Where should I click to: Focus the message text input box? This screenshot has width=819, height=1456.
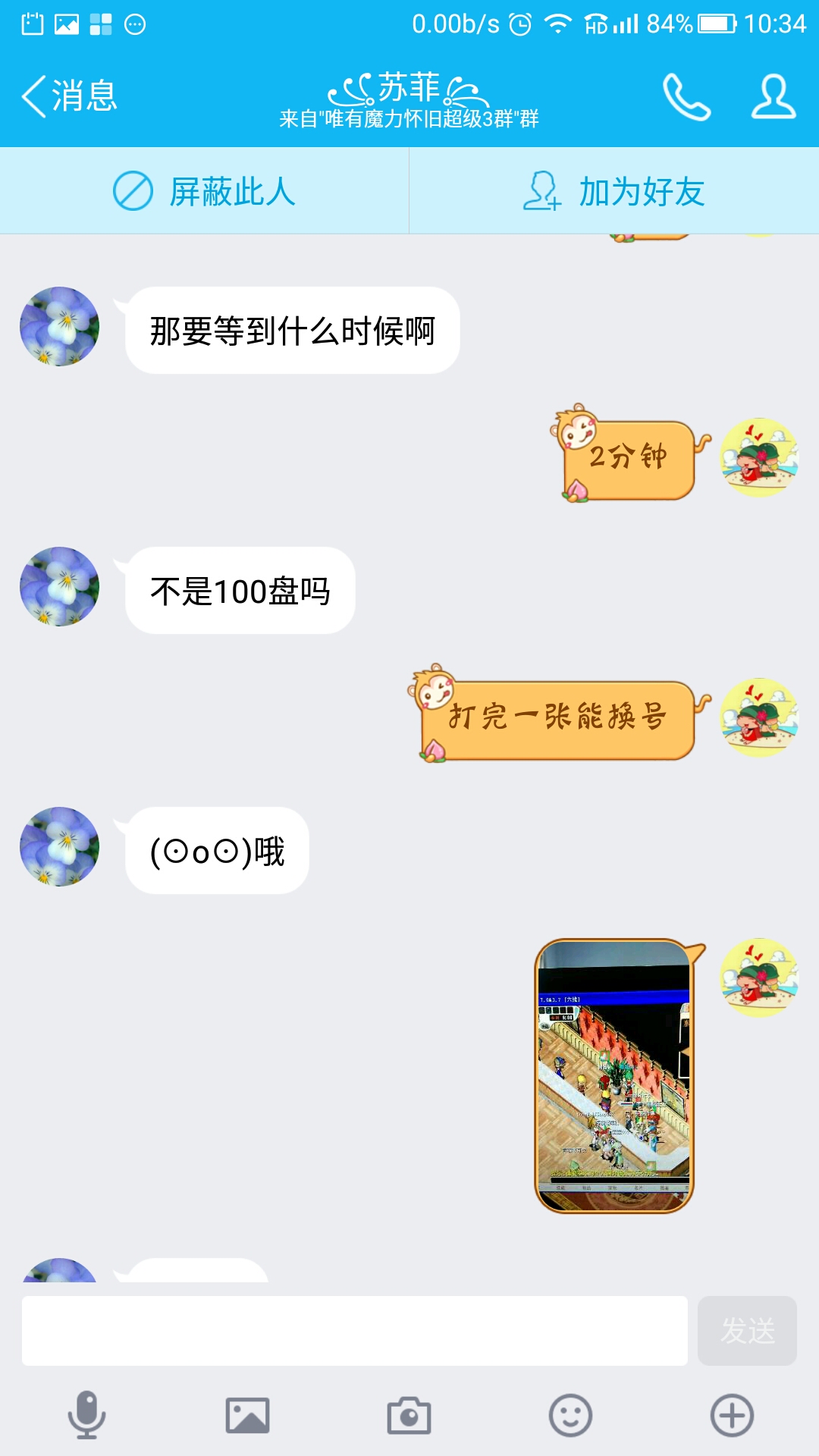coord(354,1331)
